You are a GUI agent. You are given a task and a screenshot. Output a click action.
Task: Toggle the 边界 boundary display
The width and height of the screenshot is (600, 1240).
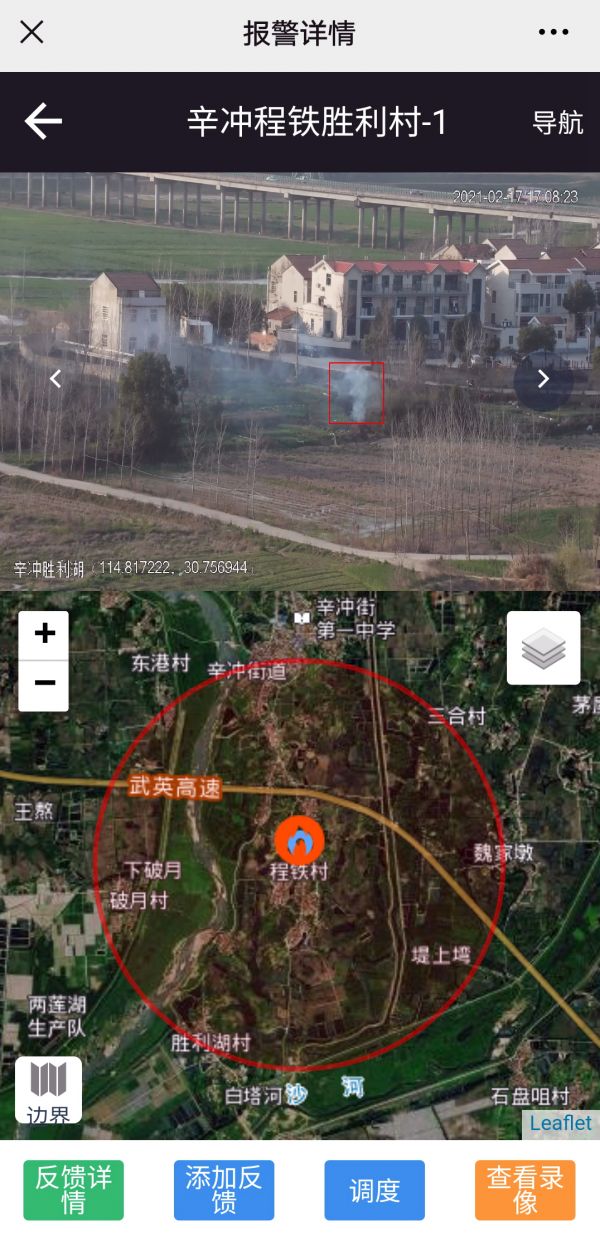[48, 1090]
